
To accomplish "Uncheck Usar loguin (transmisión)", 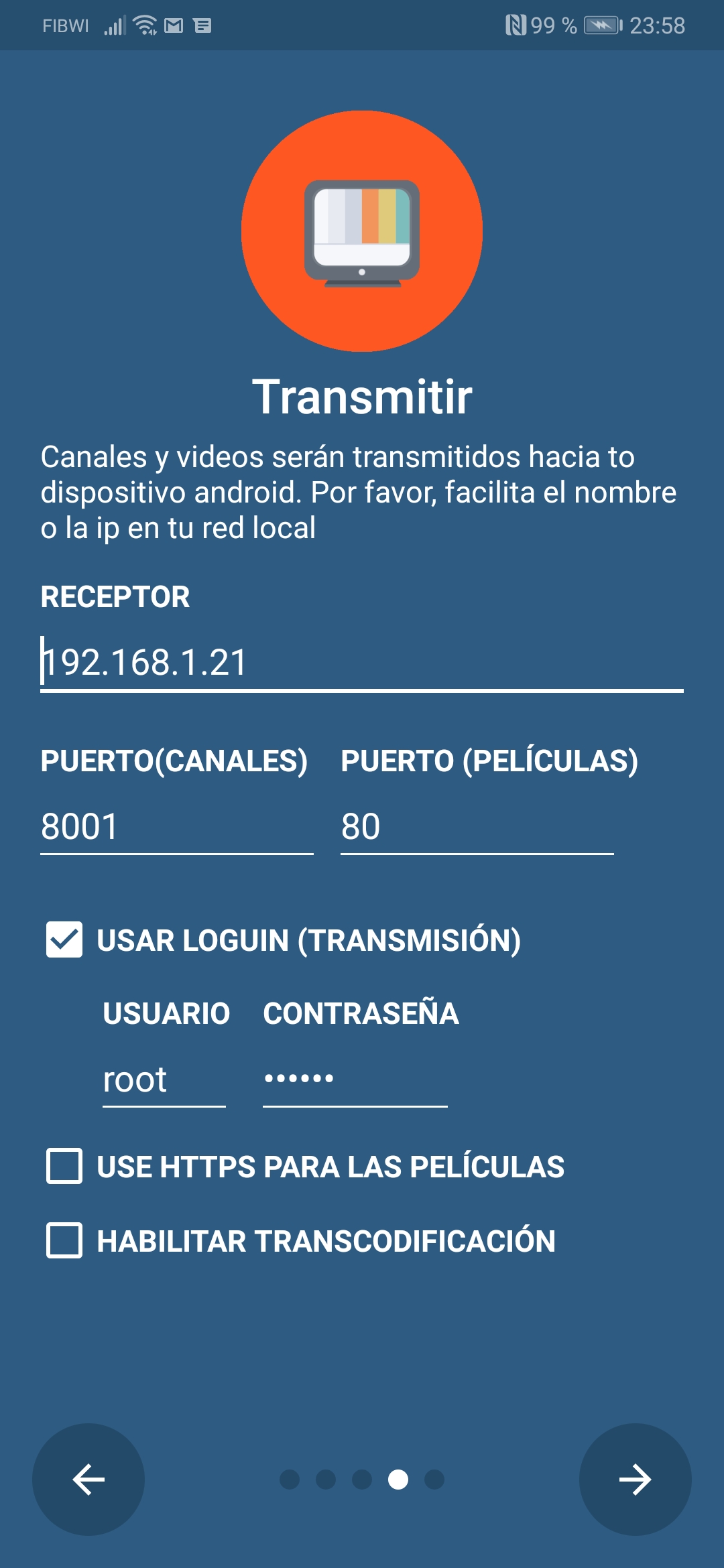I will pos(64,939).
